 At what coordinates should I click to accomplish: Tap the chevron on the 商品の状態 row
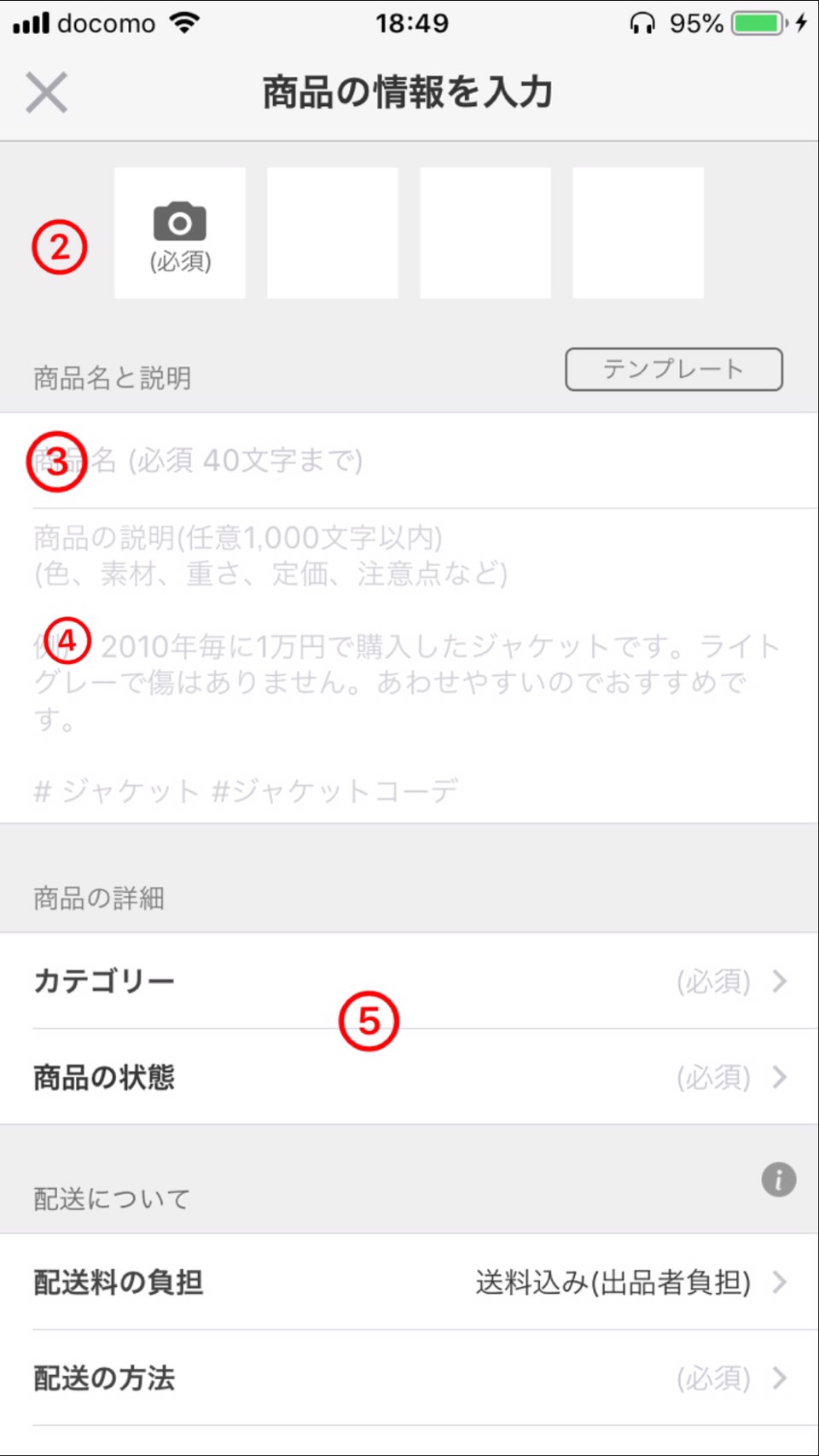pos(779,1077)
